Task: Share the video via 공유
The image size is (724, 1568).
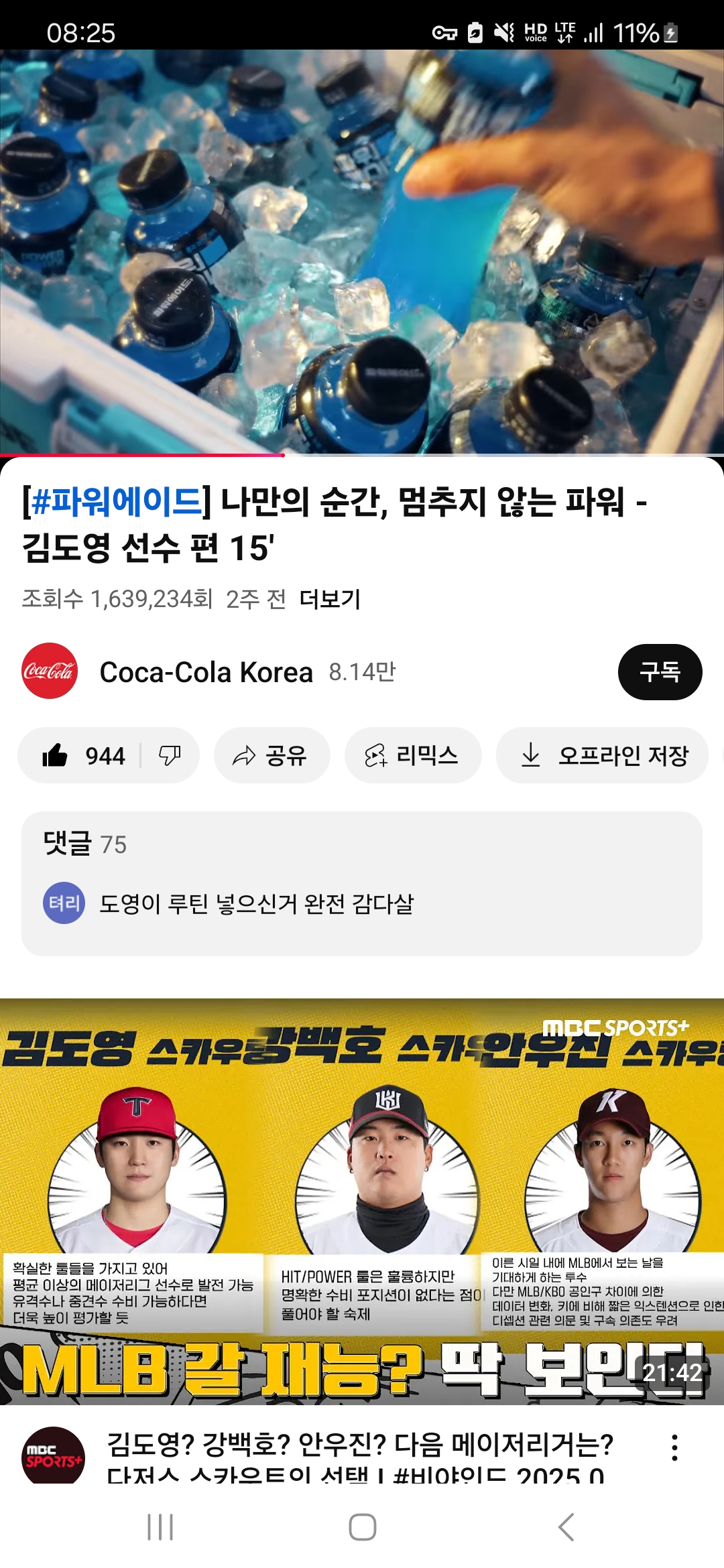Action: pos(271,756)
